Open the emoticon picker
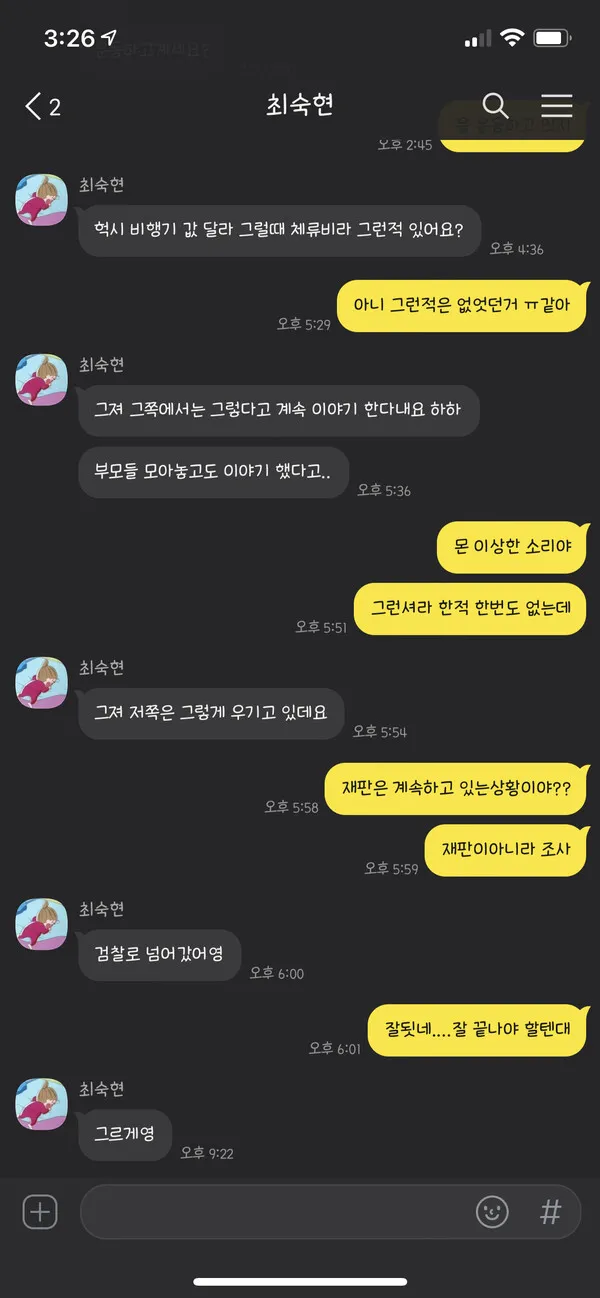Viewport: 600px width, 1298px height. 492,1212
